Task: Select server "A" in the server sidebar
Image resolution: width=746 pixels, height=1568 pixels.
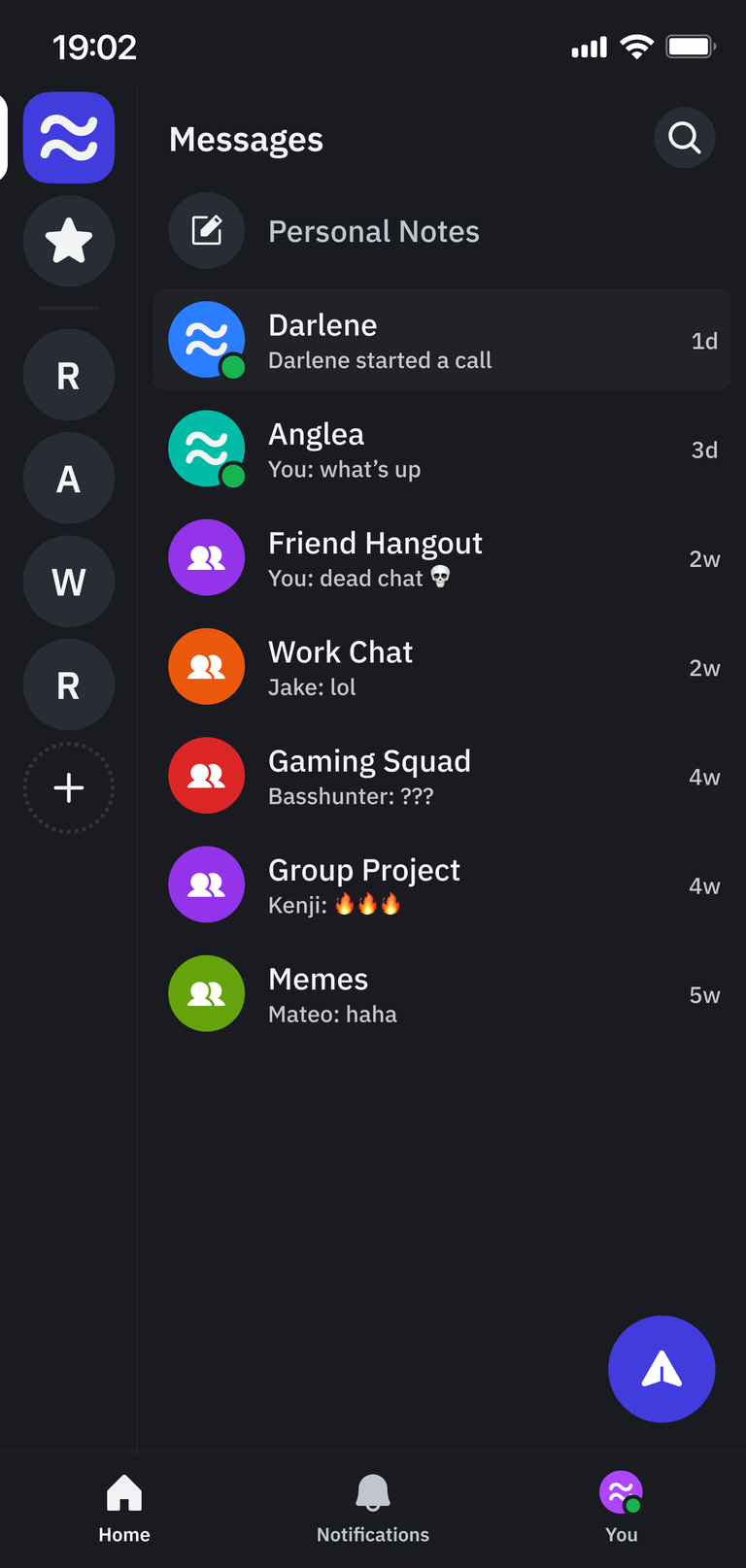Action: tap(68, 478)
